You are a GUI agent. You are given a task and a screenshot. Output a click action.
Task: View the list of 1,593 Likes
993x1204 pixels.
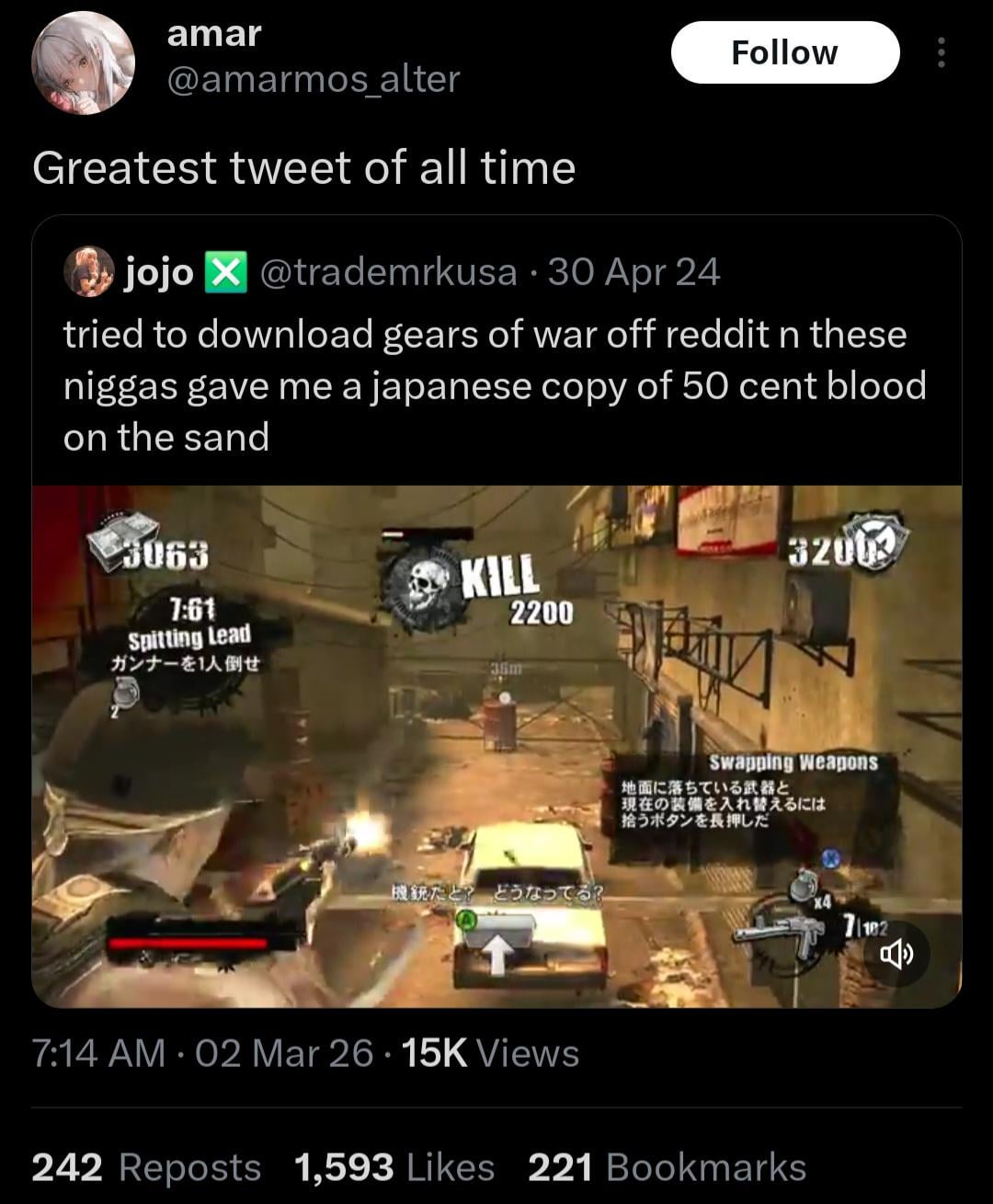point(394,1167)
